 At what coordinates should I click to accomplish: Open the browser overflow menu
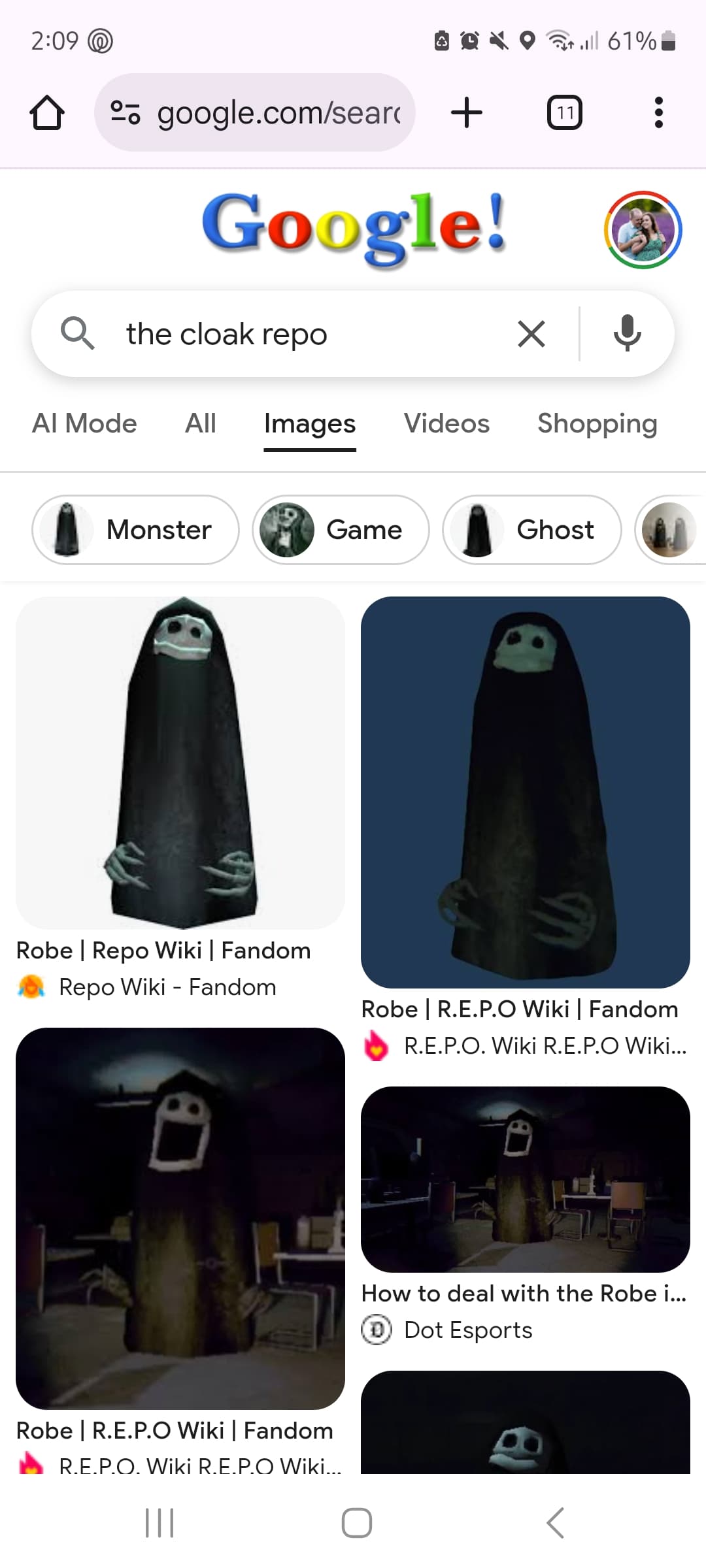[658, 113]
